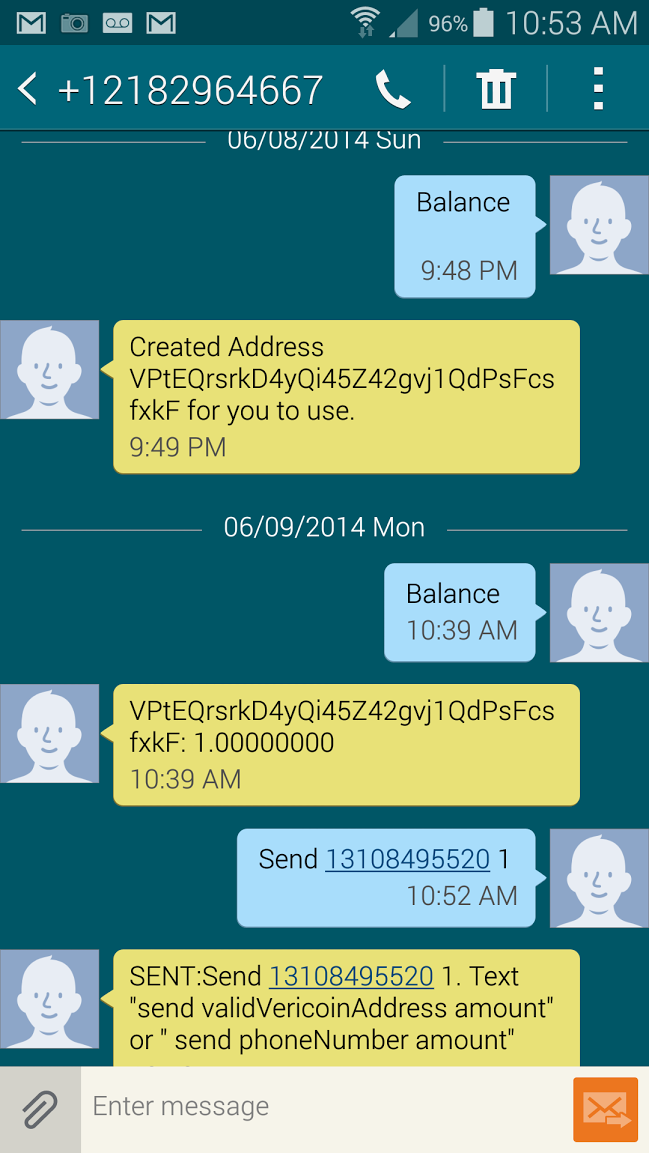The width and height of the screenshot is (649, 1153).
Task: Open number link in the 10:52 AM Send message
Action: (x=408, y=858)
